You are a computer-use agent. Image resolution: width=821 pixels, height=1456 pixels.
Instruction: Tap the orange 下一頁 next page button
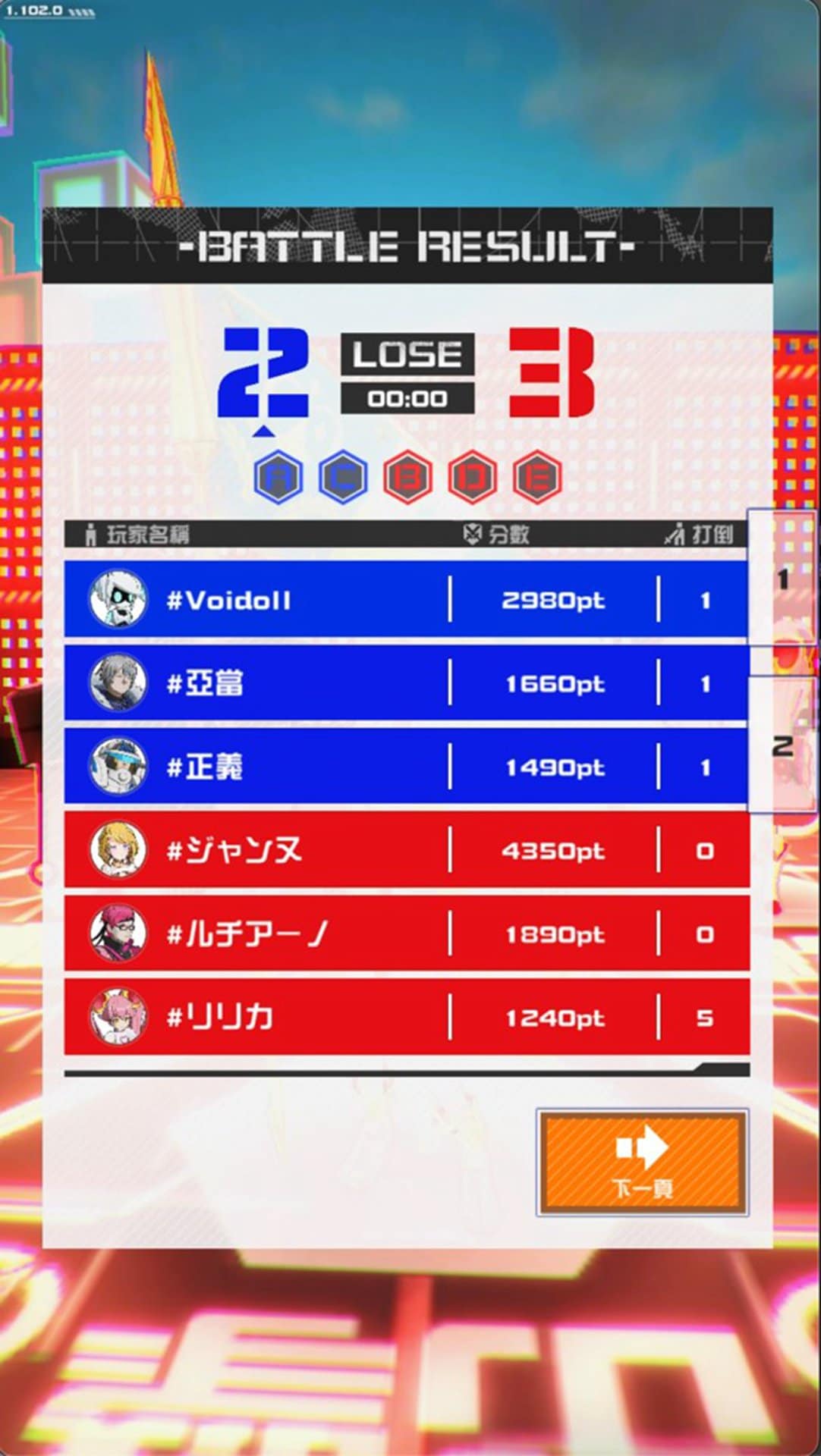[642, 1162]
